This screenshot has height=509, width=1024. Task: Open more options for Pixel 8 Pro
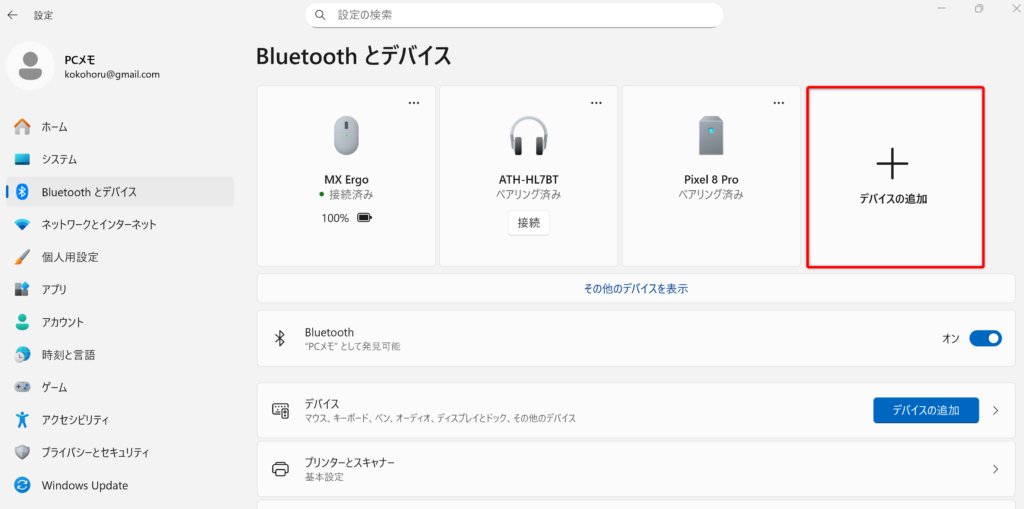[779, 103]
